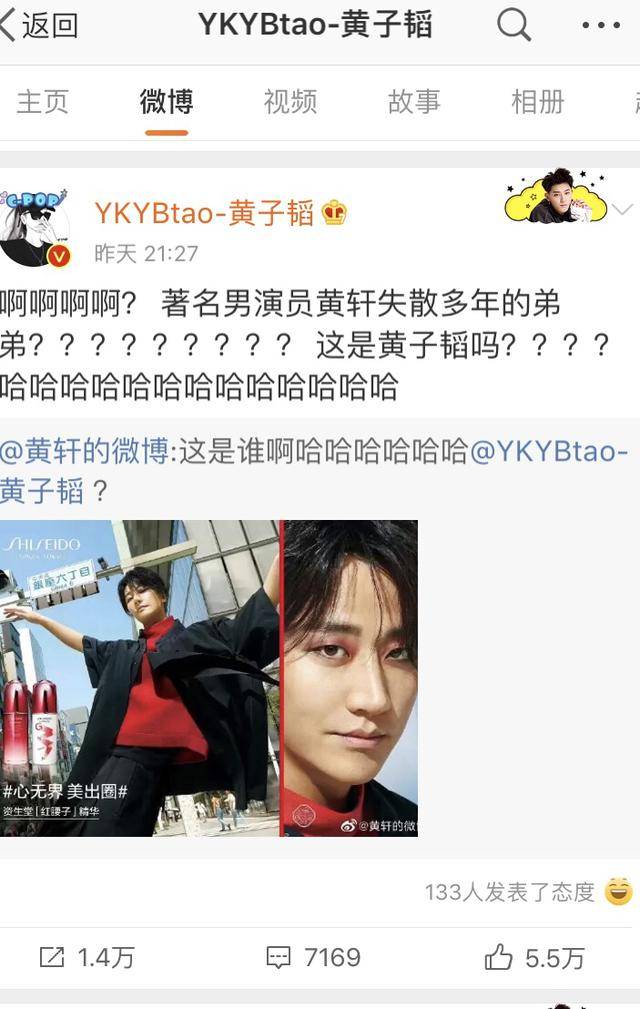Open the 7169 comments
This screenshot has width=640, height=1009.
(313, 957)
